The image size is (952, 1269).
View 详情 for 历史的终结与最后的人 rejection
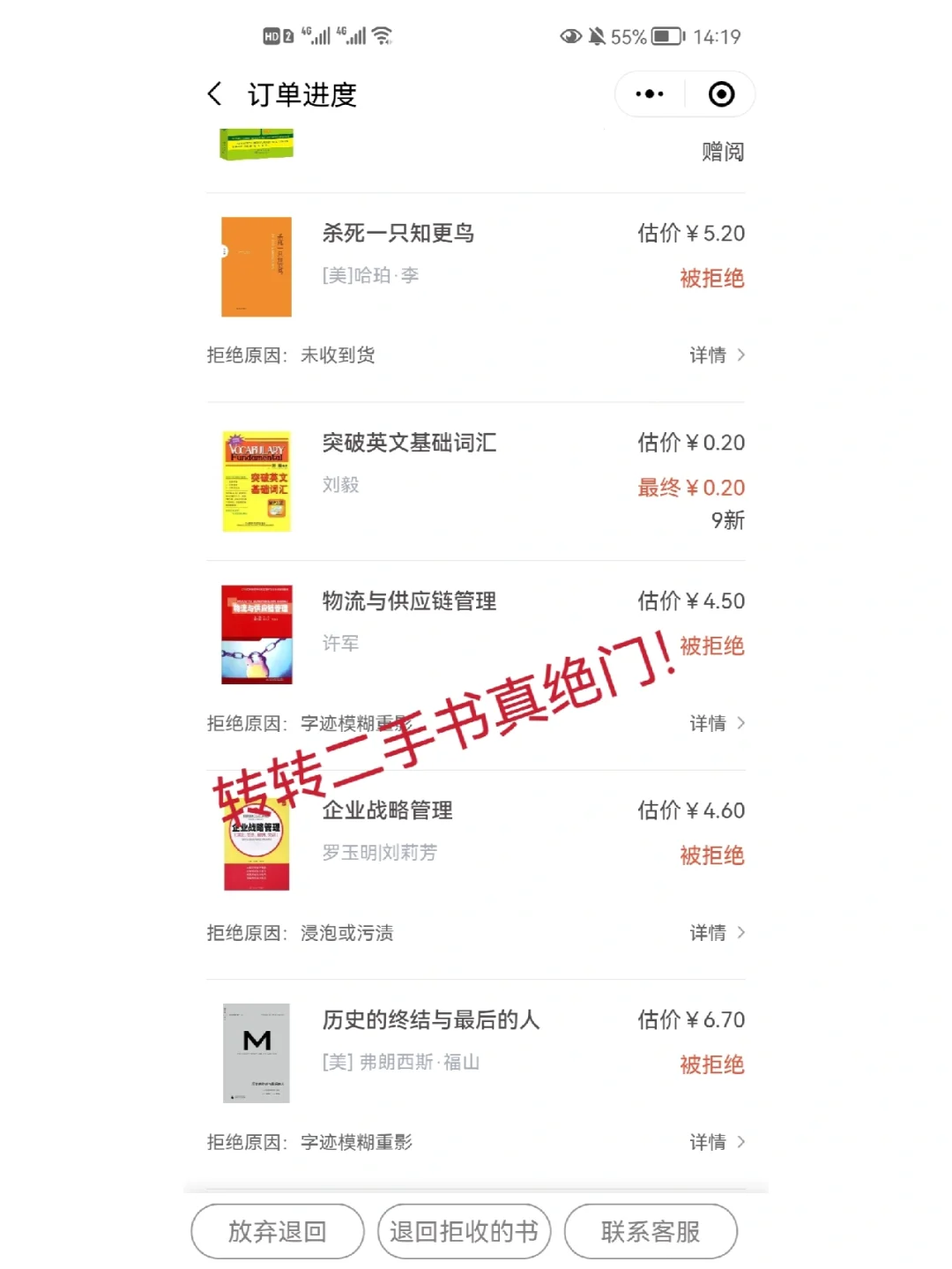pos(717,1143)
